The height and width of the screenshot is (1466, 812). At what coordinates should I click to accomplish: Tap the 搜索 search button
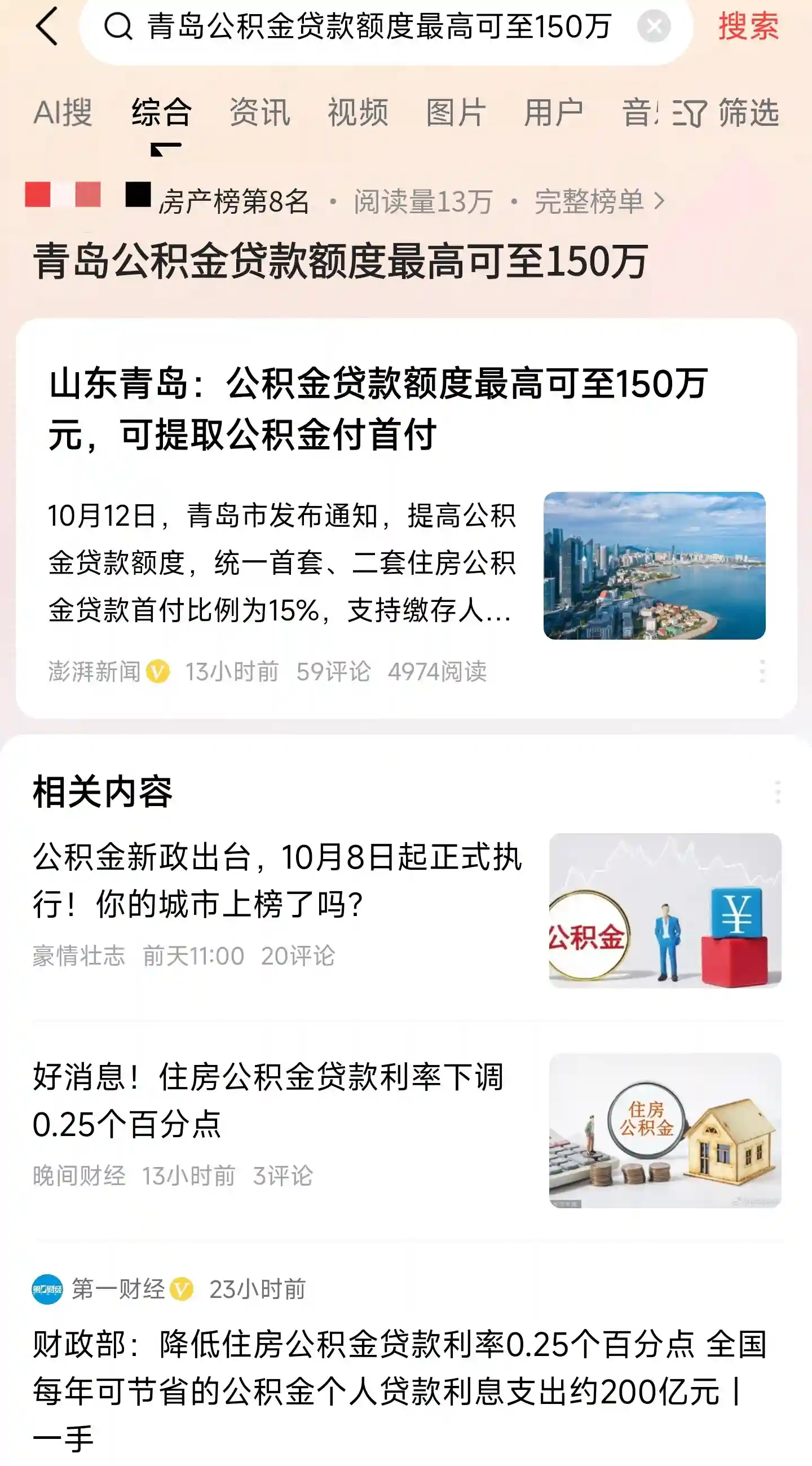pos(748,27)
